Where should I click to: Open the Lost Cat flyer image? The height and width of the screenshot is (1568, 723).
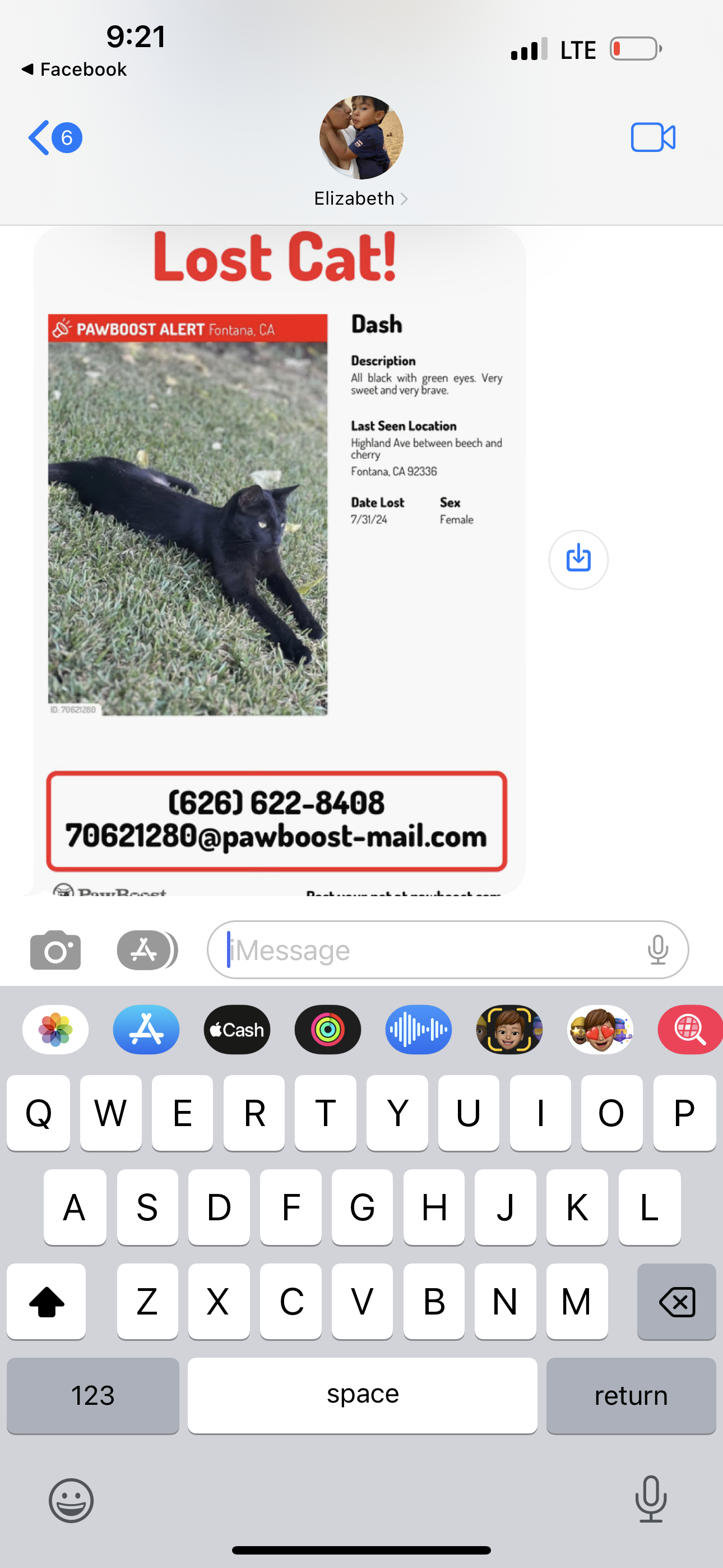(x=279, y=561)
